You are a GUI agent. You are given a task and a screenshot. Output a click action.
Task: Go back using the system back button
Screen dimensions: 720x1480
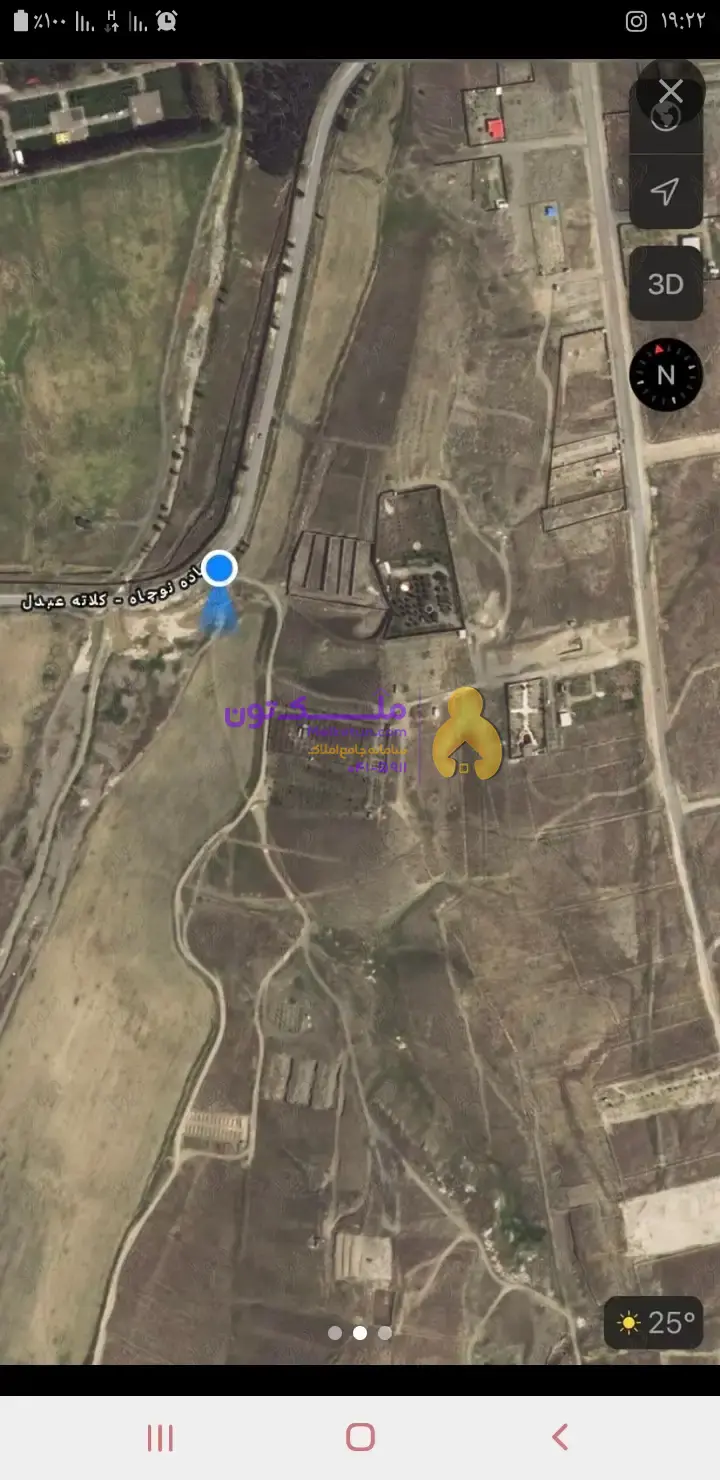click(x=560, y=1438)
